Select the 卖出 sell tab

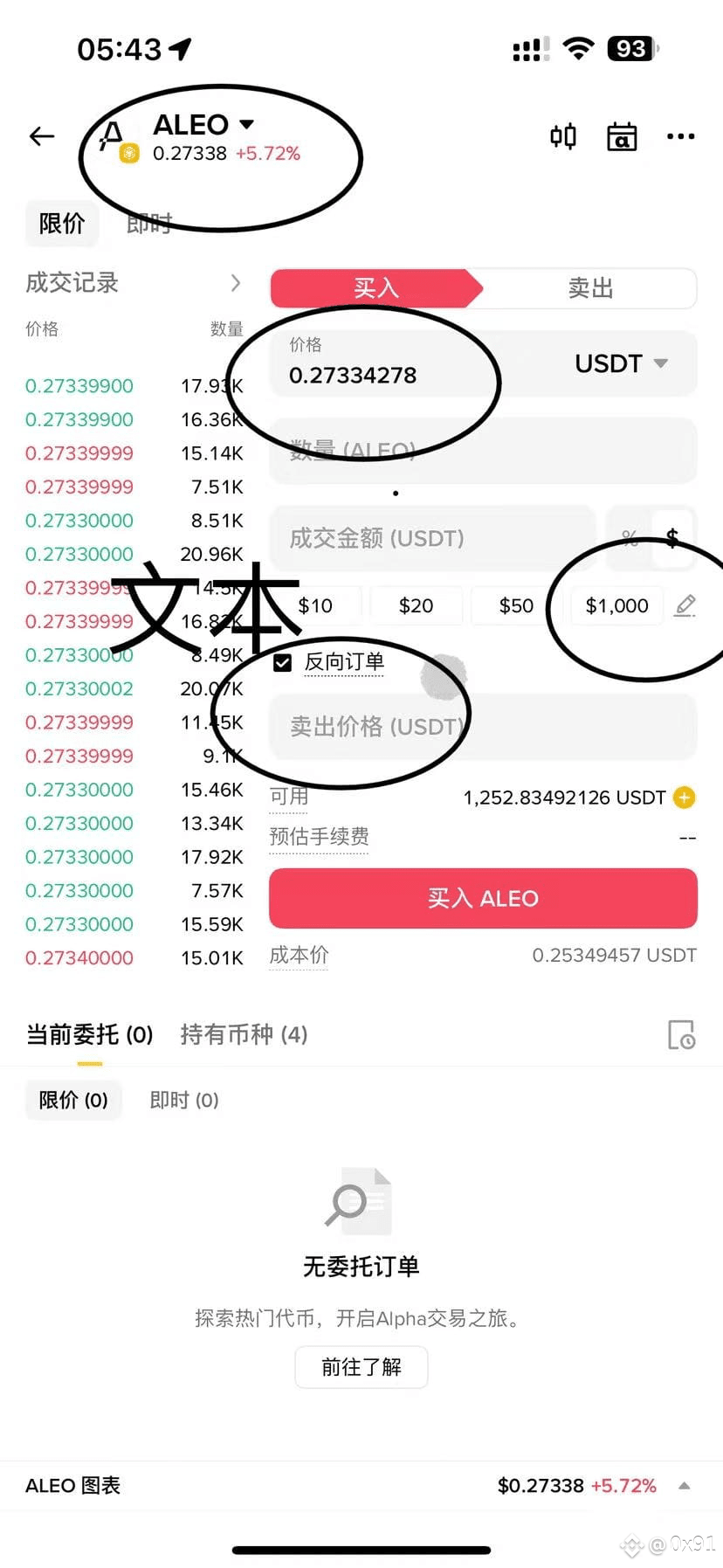pyautogui.click(x=590, y=288)
